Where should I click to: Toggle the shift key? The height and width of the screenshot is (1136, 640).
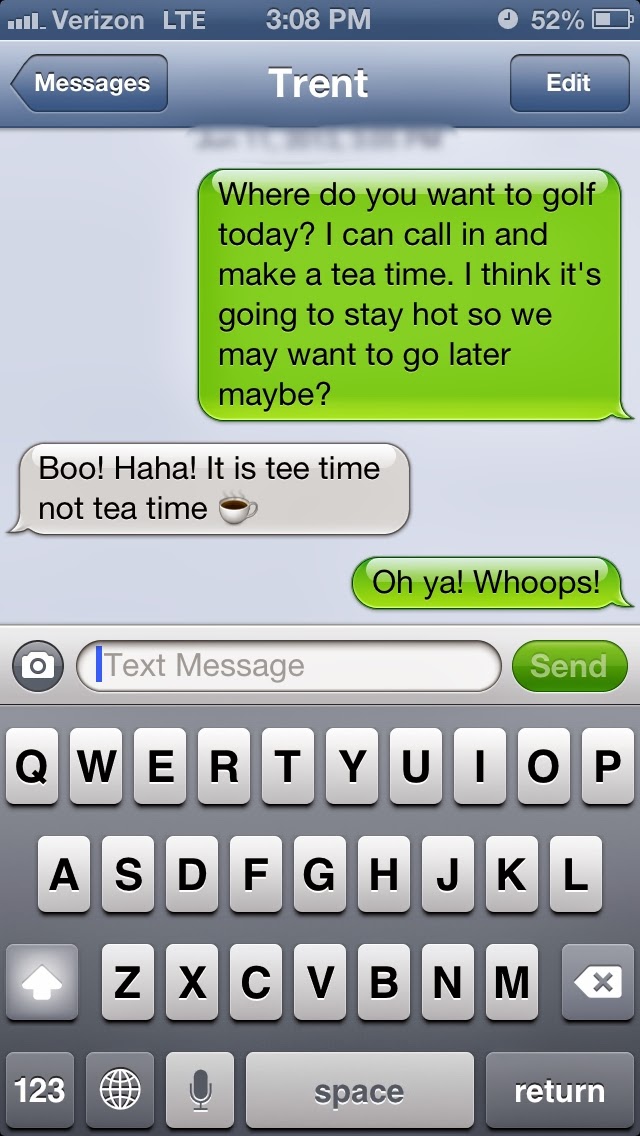[42, 982]
